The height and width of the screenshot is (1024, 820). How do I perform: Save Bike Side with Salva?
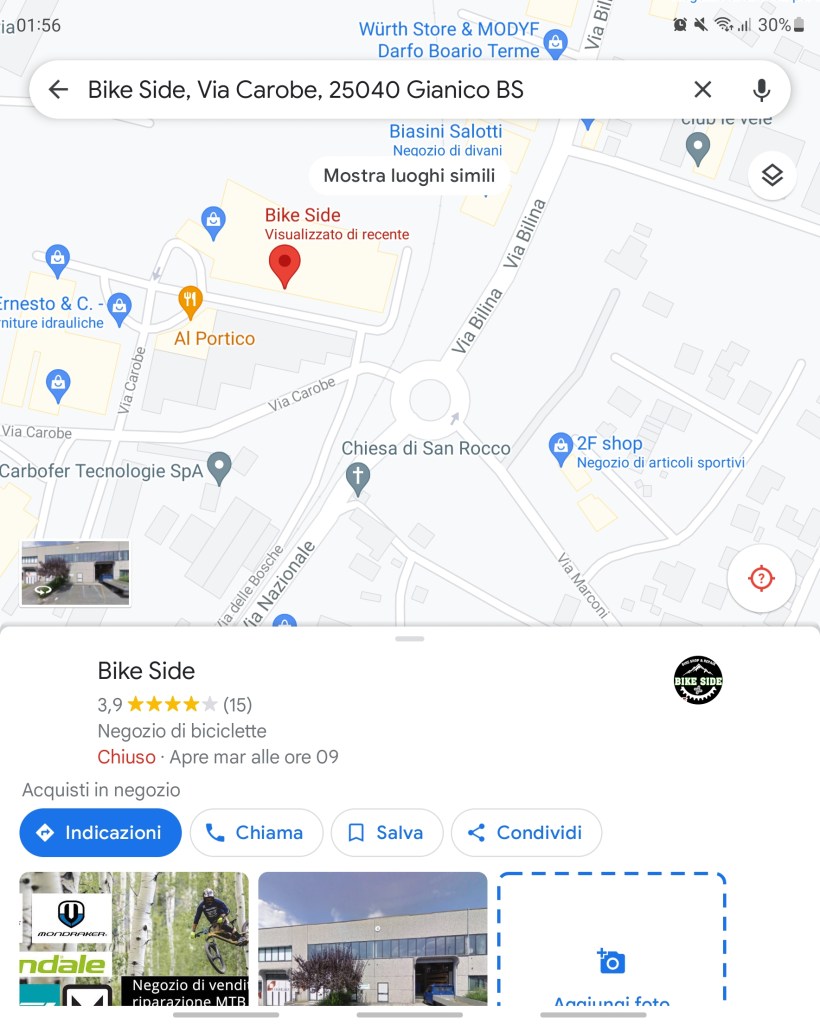tap(386, 833)
